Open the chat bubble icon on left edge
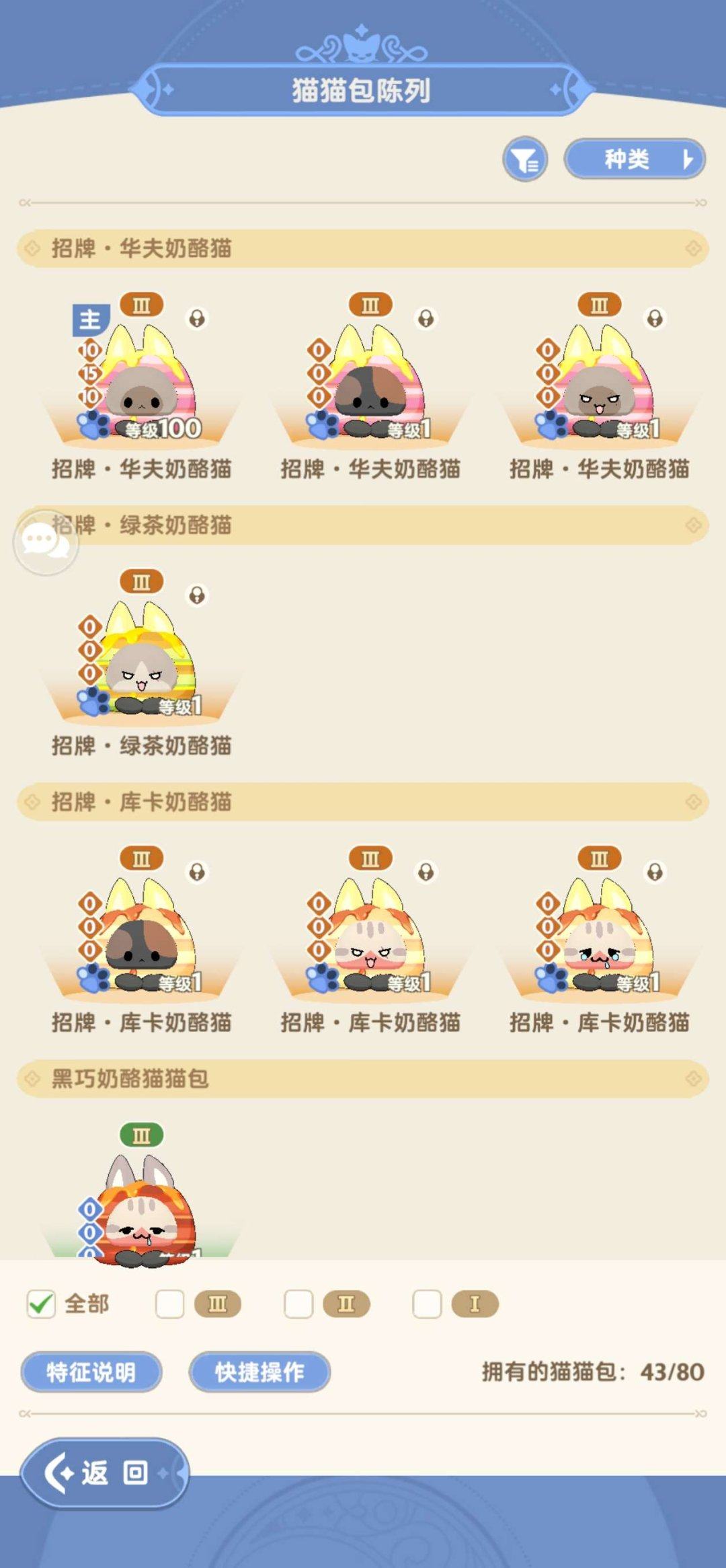Viewport: 726px width, 1568px height. [x=44, y=542]
